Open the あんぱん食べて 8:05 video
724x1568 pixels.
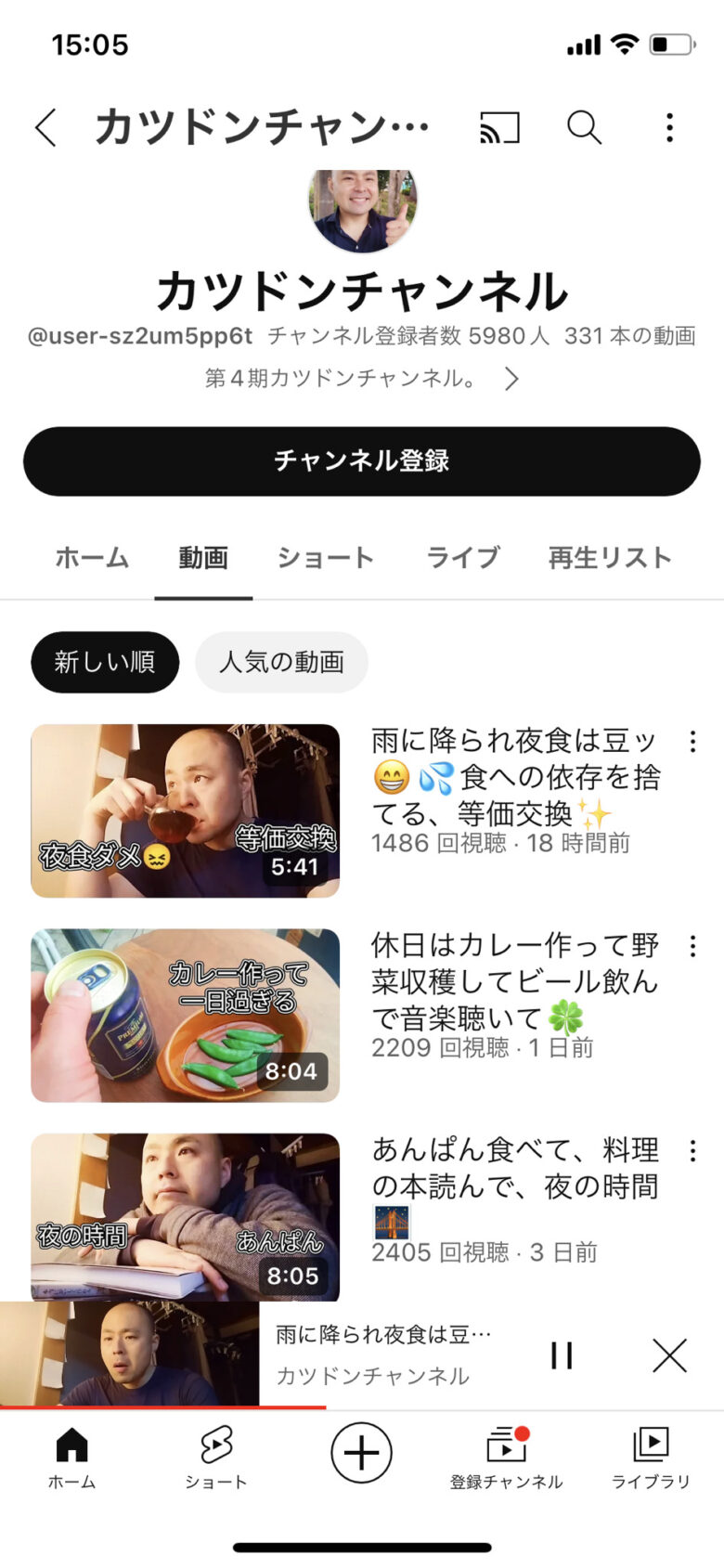click(x=186, y=1216)
